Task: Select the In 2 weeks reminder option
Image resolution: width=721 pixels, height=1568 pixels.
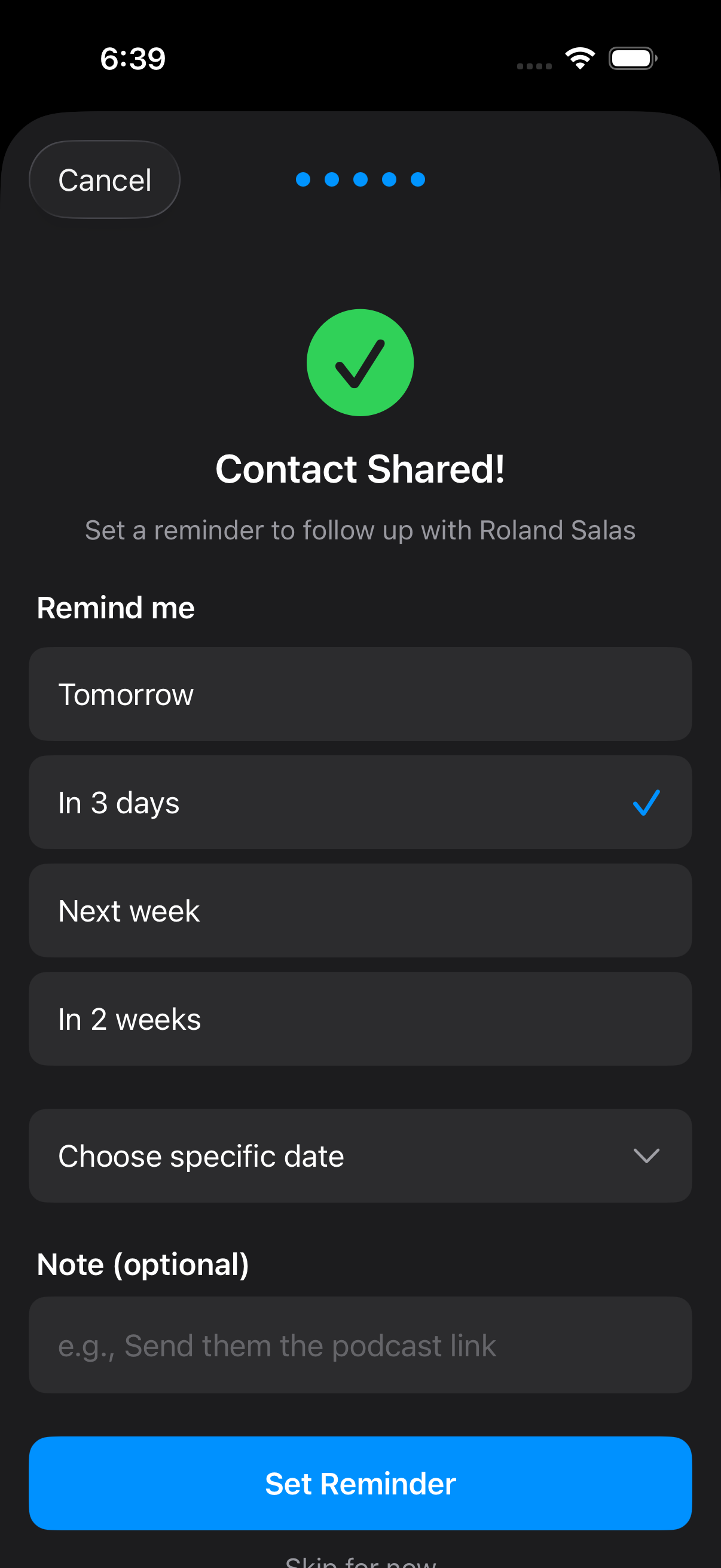Action: (360, 1019)
